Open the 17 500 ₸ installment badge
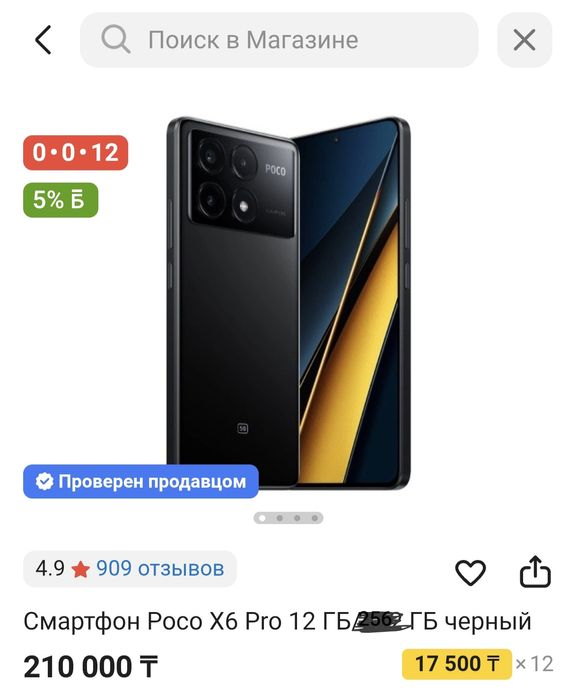This screenshot has width=577, height=699. pyautogui.click(x=457, y=664)
